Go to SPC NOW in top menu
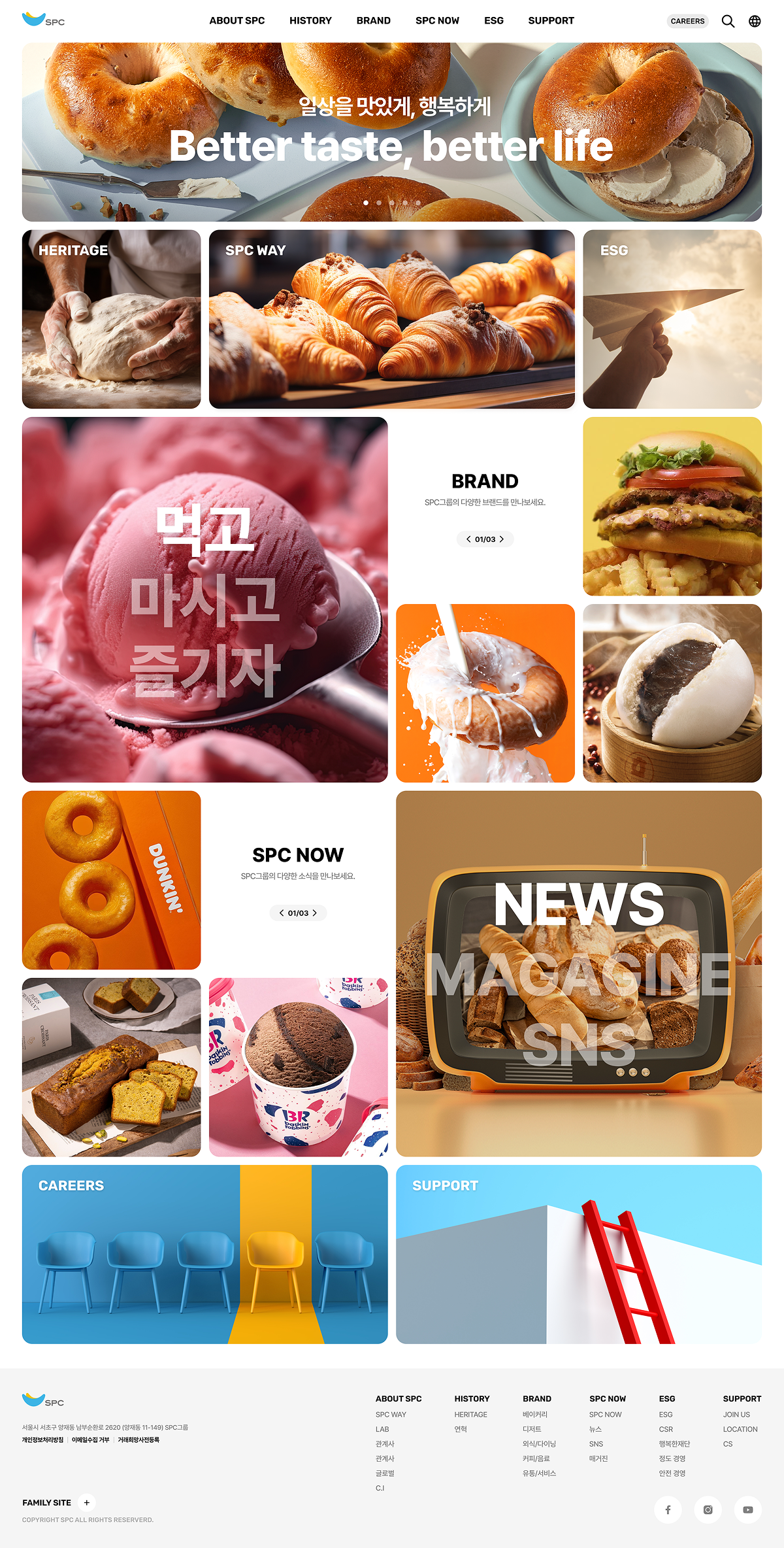784x1548 pixels. (437, 21)
